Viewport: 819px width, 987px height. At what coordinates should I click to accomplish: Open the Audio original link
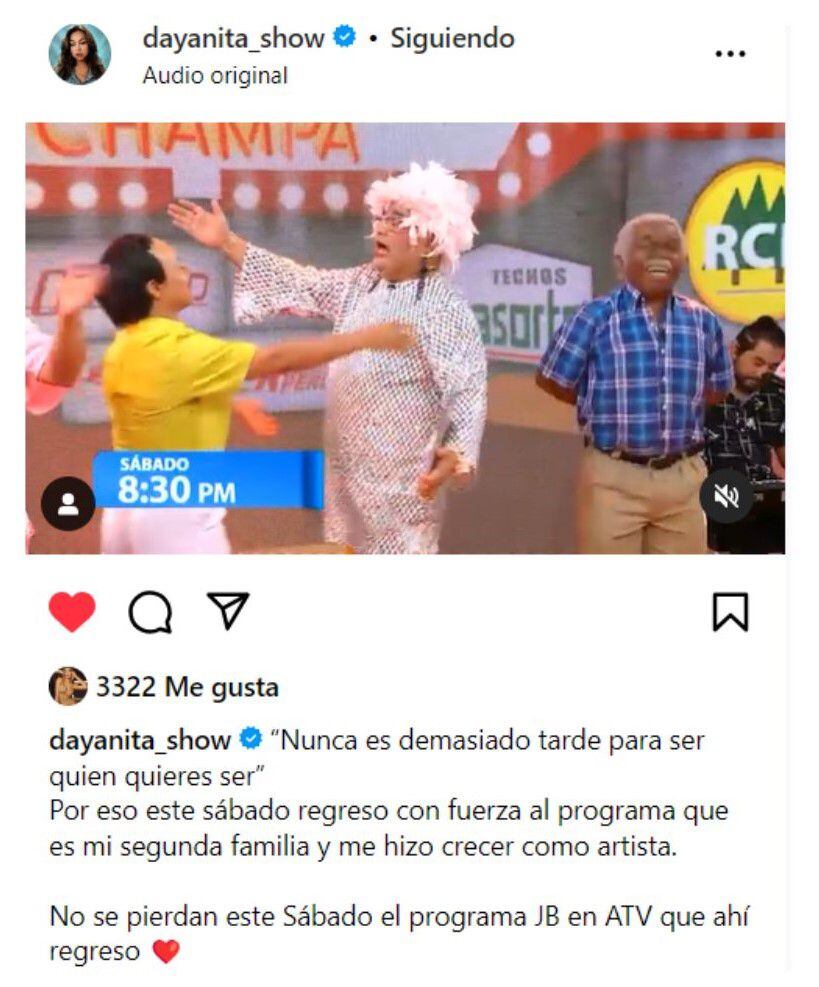pyautogui.click(x=215, y=75)
